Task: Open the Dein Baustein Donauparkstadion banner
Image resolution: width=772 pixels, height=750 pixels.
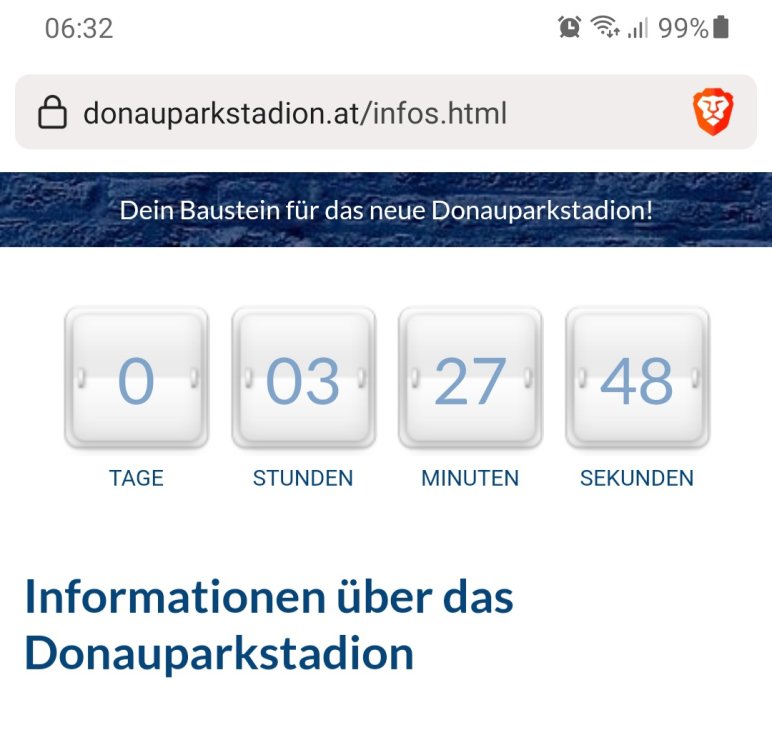Action: click(386, 211)
